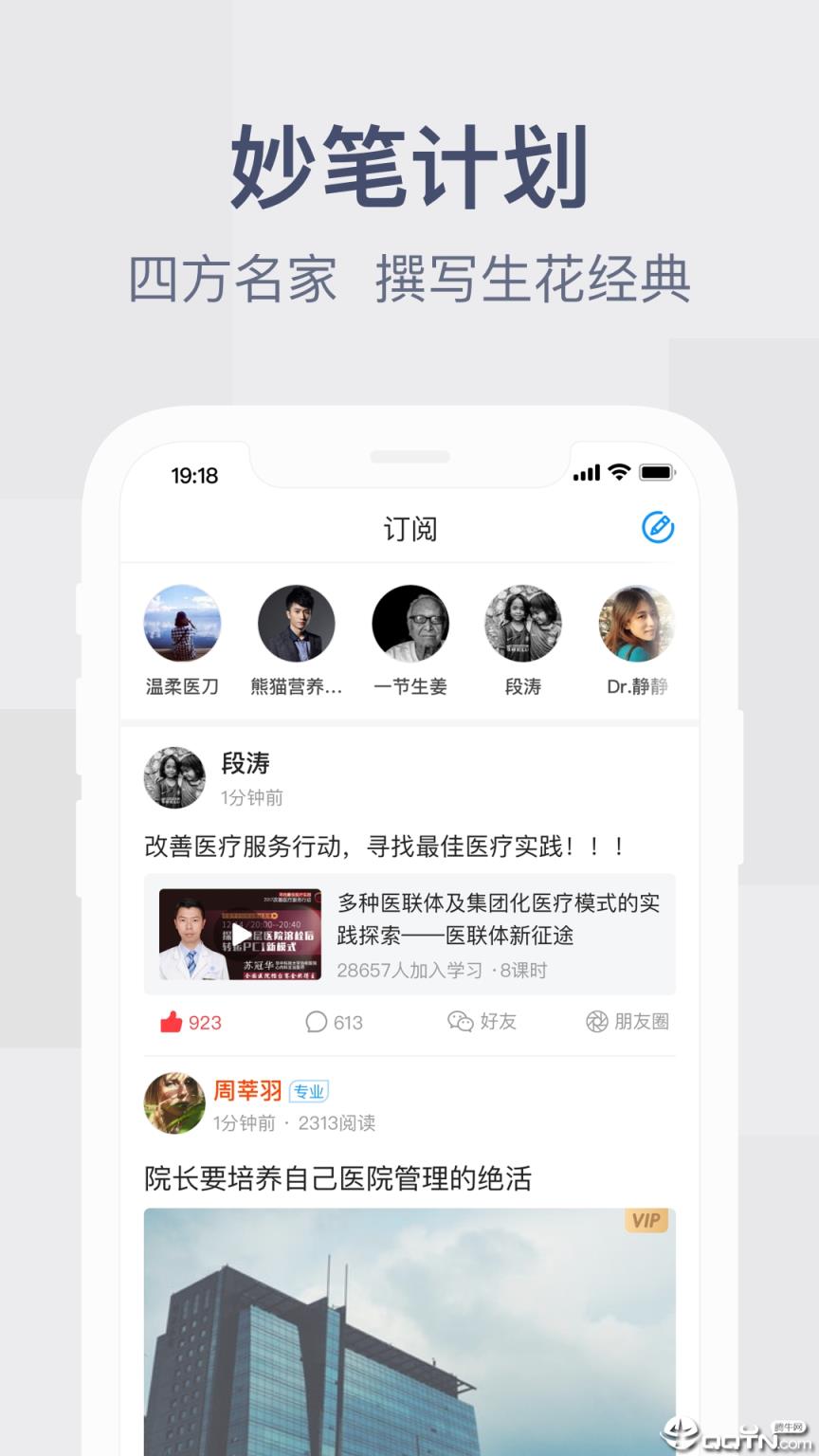Open 段涛 from subscription row
The height and width of the screenshot is (1456, 819).
pyautogui.click(x=523, y=623)
